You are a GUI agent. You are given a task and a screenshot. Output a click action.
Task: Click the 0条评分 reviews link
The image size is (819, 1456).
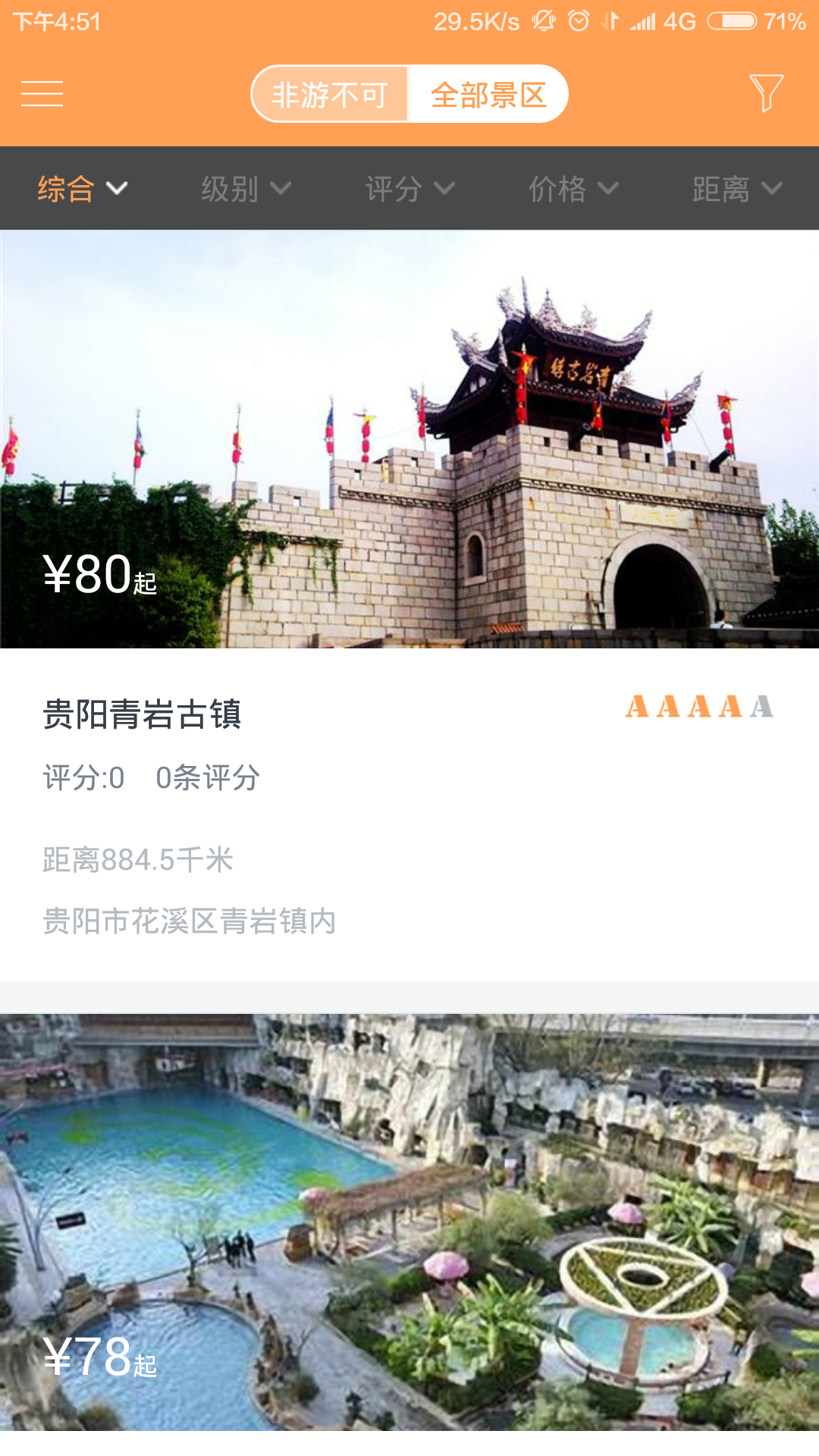(207, 777)
